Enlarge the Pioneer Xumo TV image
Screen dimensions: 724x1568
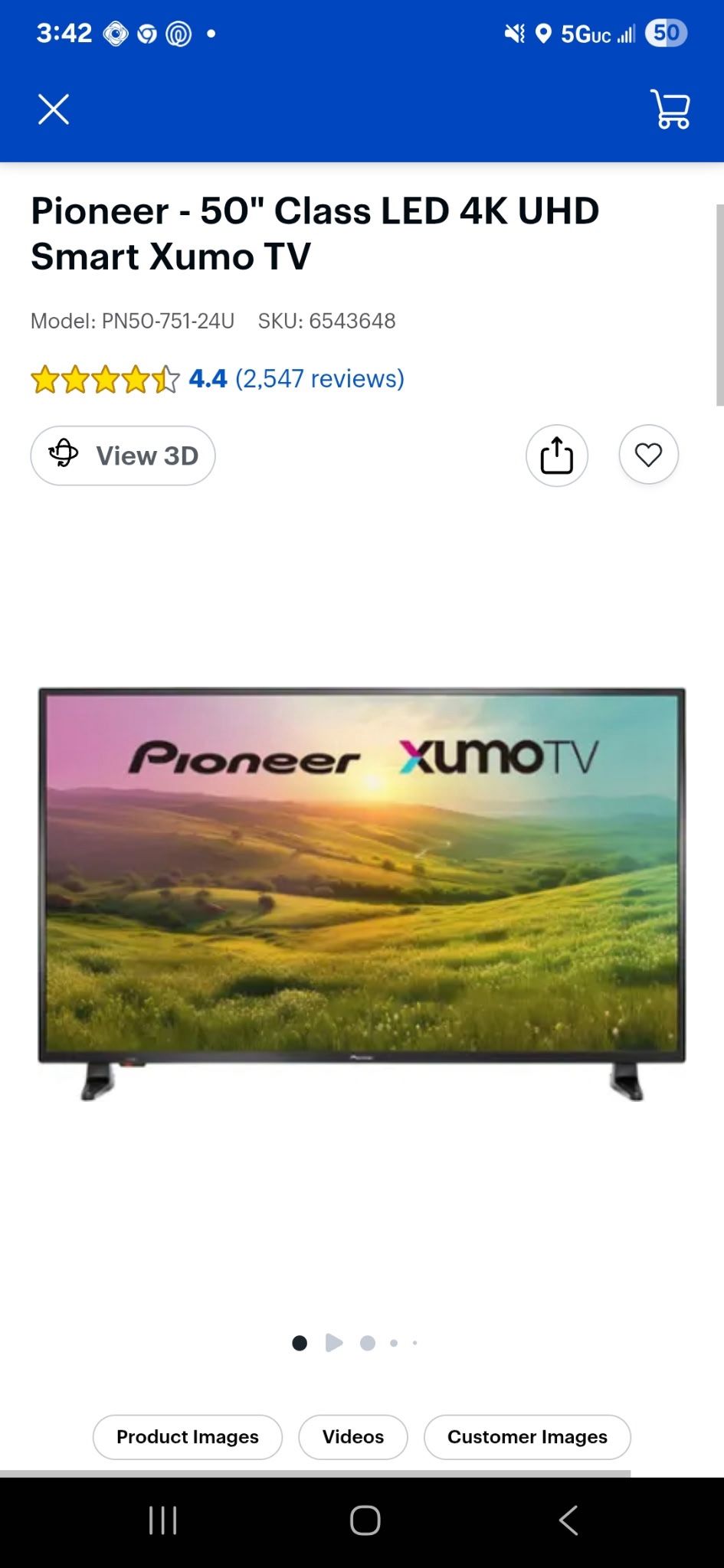tap(362, 892)
